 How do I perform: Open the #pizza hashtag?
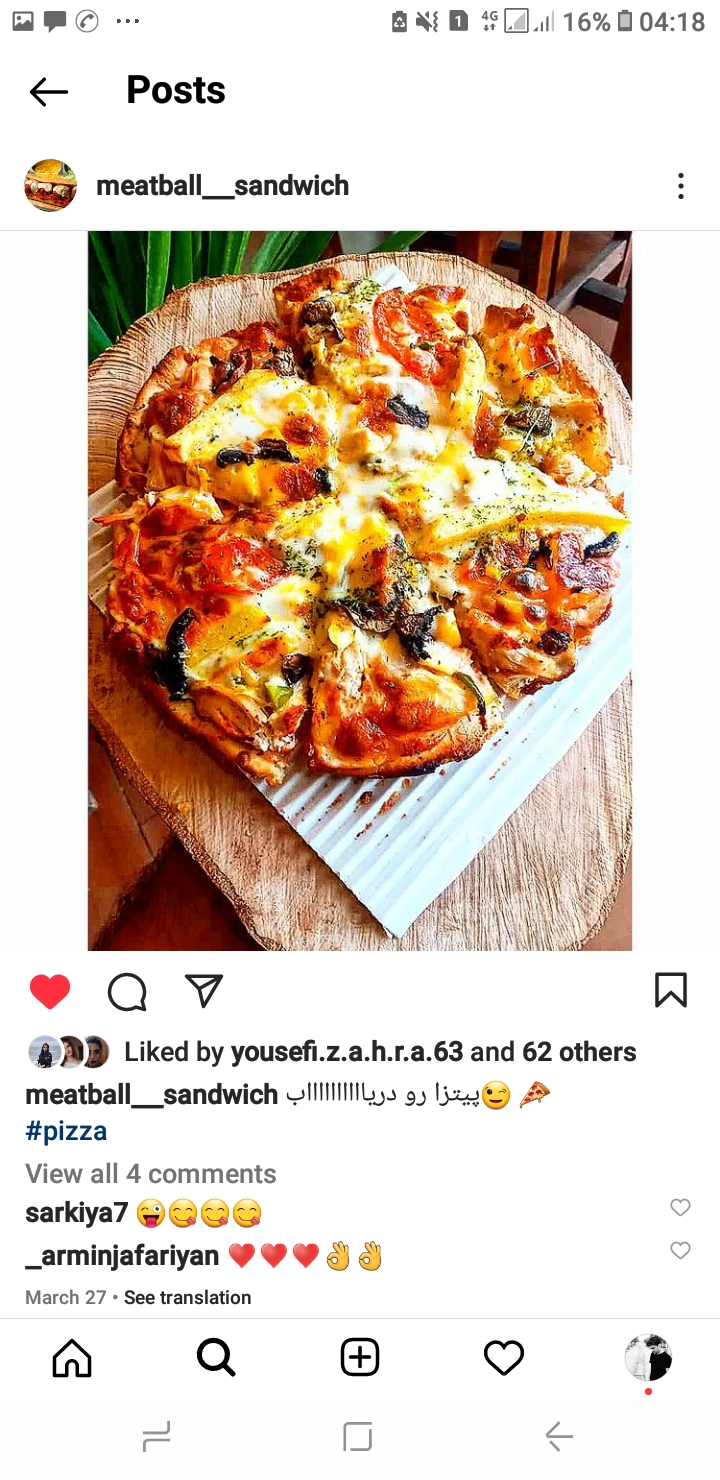tap(66, 1132)
